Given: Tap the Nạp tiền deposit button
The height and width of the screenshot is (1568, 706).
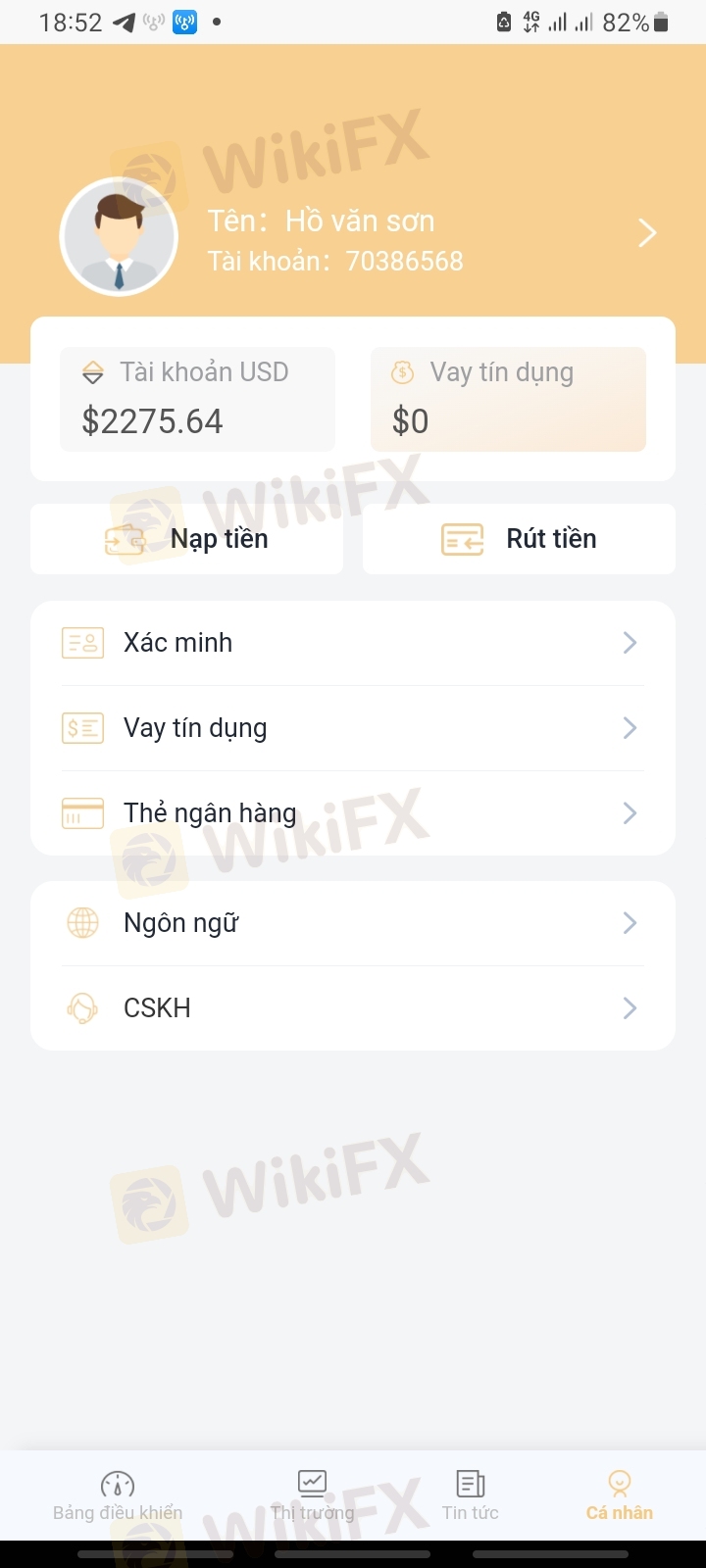Looking at the screenshot, I should point(187,539).
